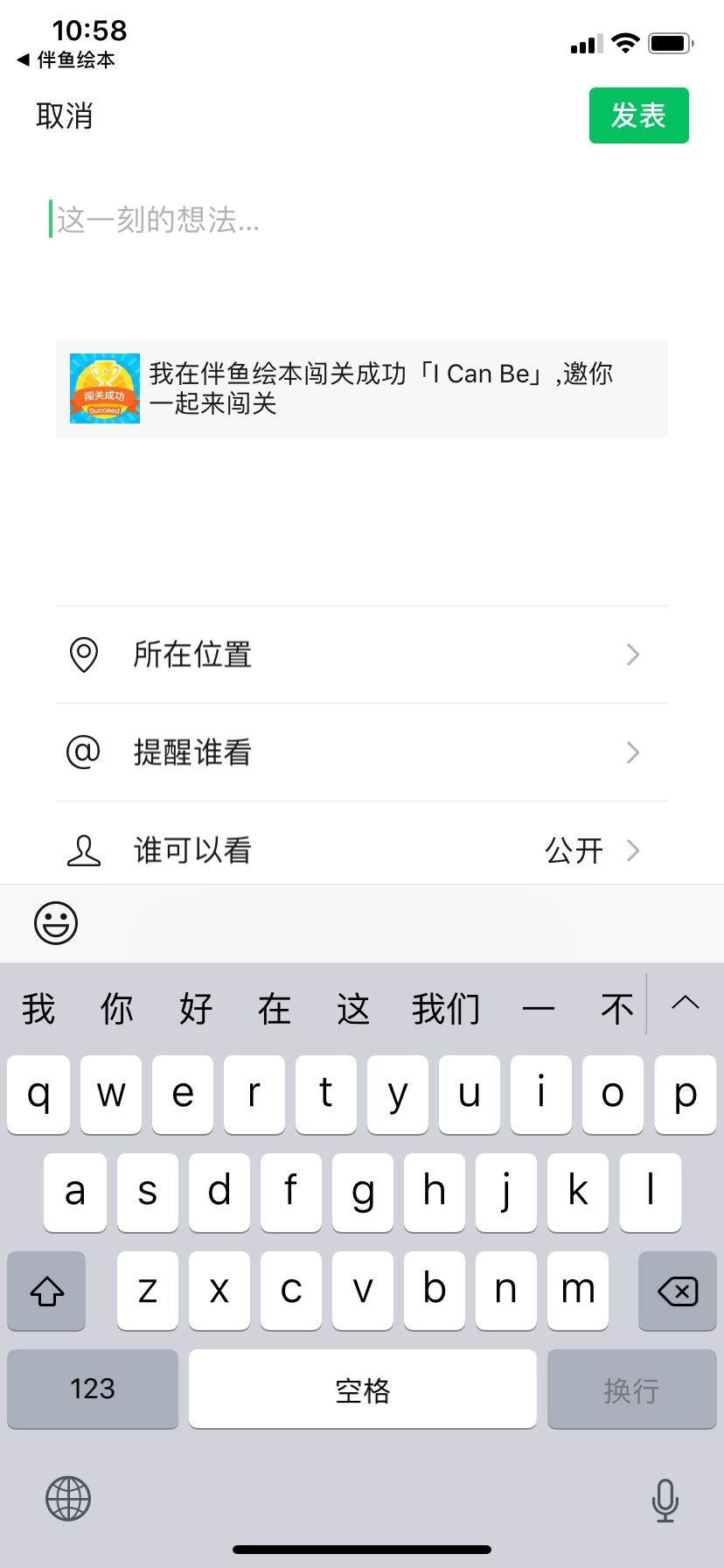
Task: Expand the 所在位置 location options
Action: click(362, 654)
